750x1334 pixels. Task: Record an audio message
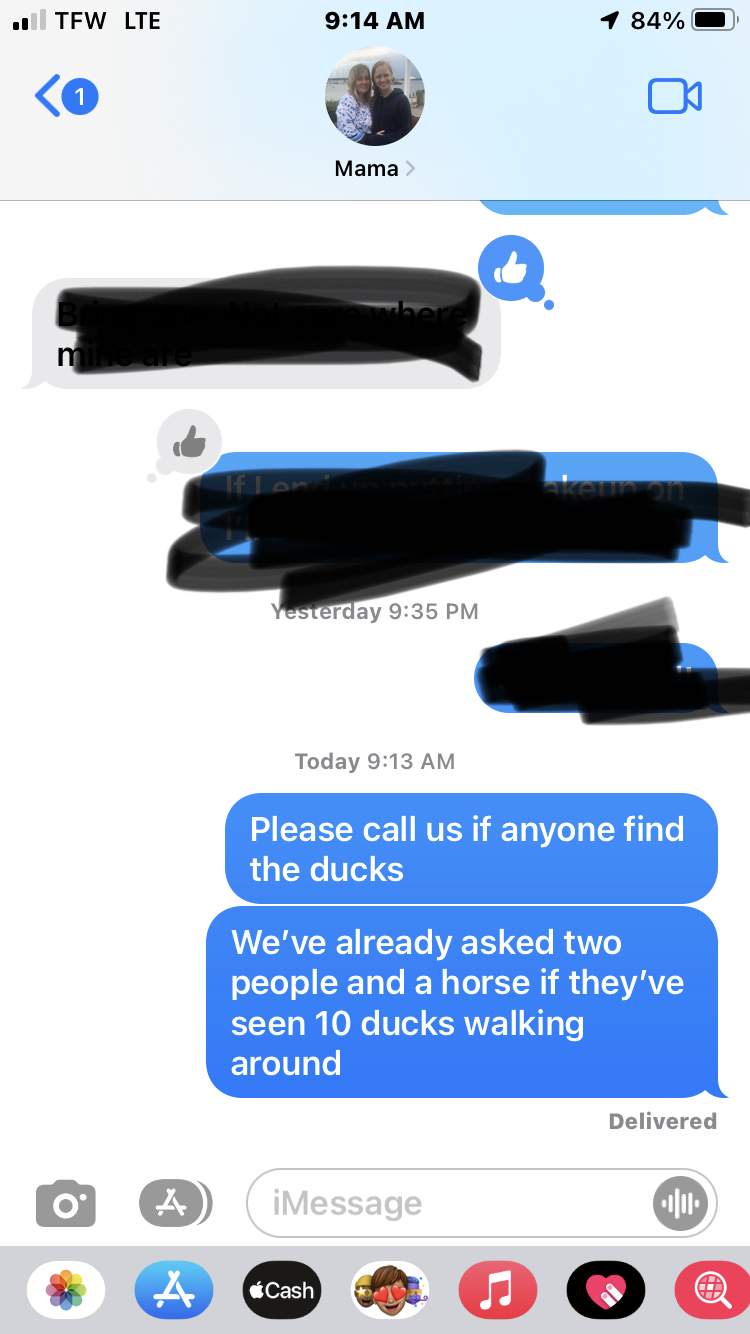tap(682, 1203)
